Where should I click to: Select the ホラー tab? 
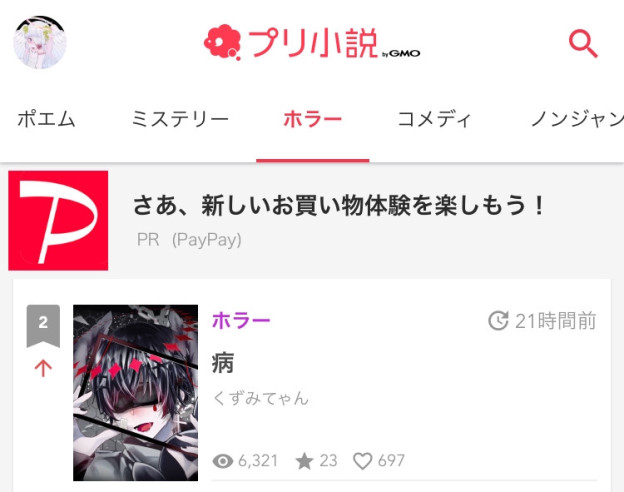[x=312, y=120]
